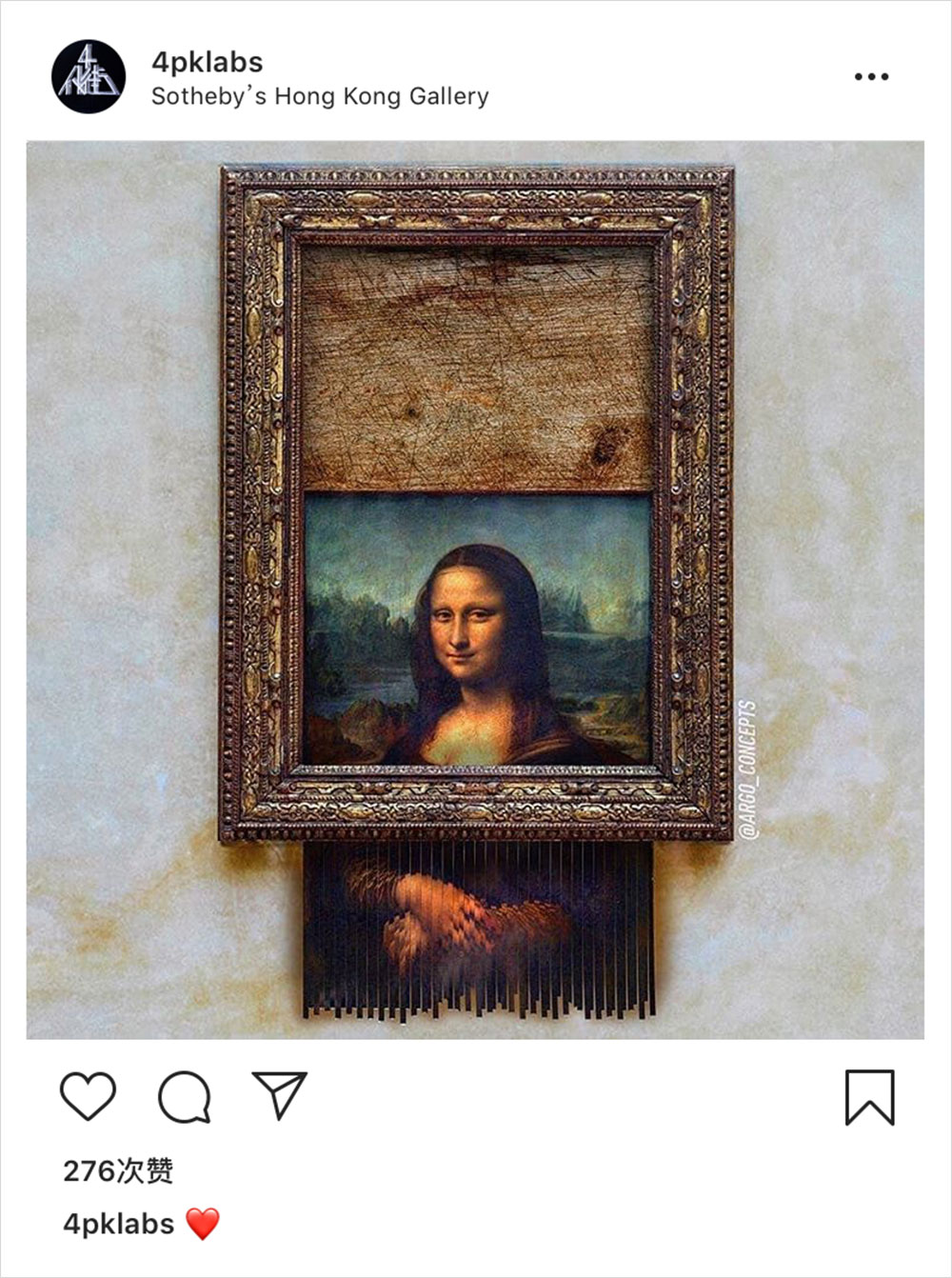
Task: View the 276 likes list
Action: point(118,1170)
